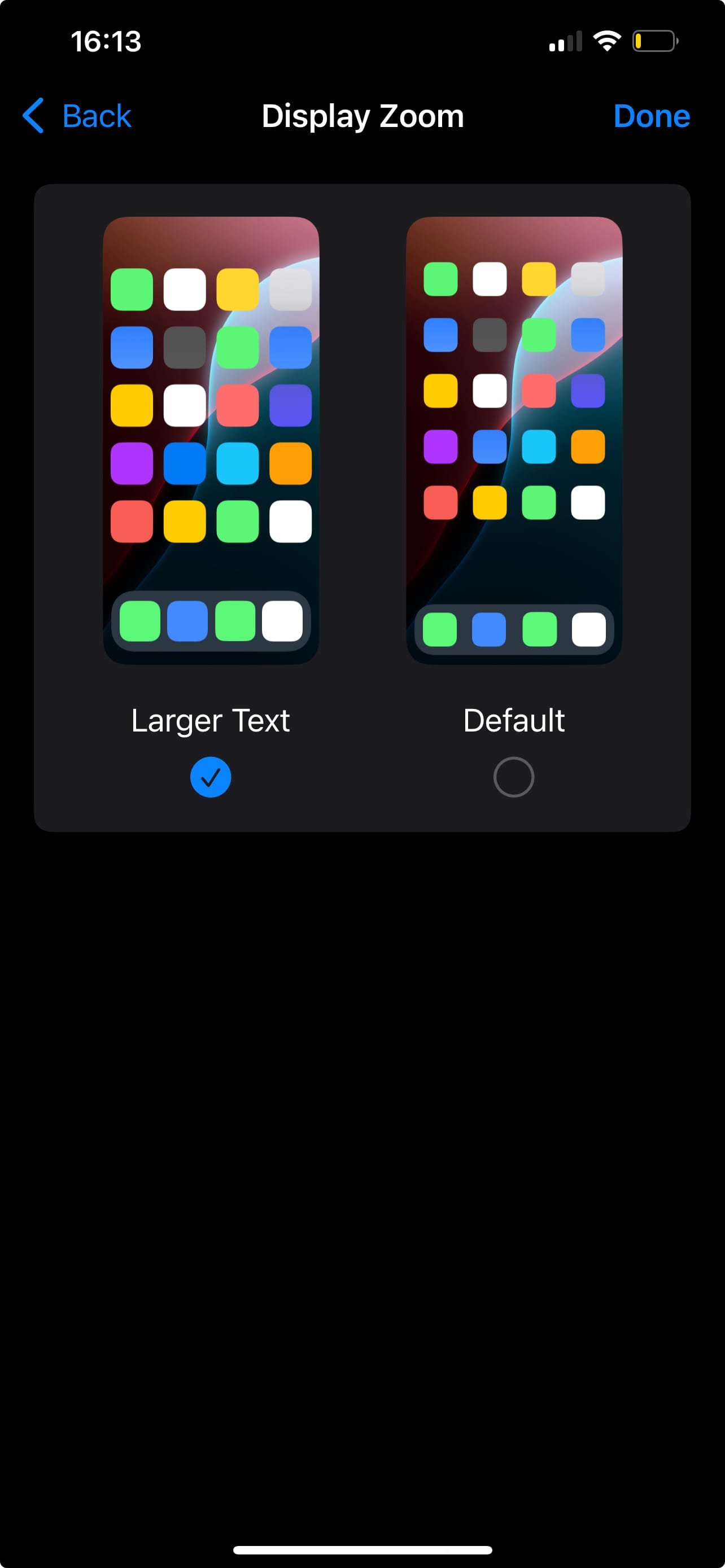
Task: Select the Default radio button
Action: [x=513, y=777]
